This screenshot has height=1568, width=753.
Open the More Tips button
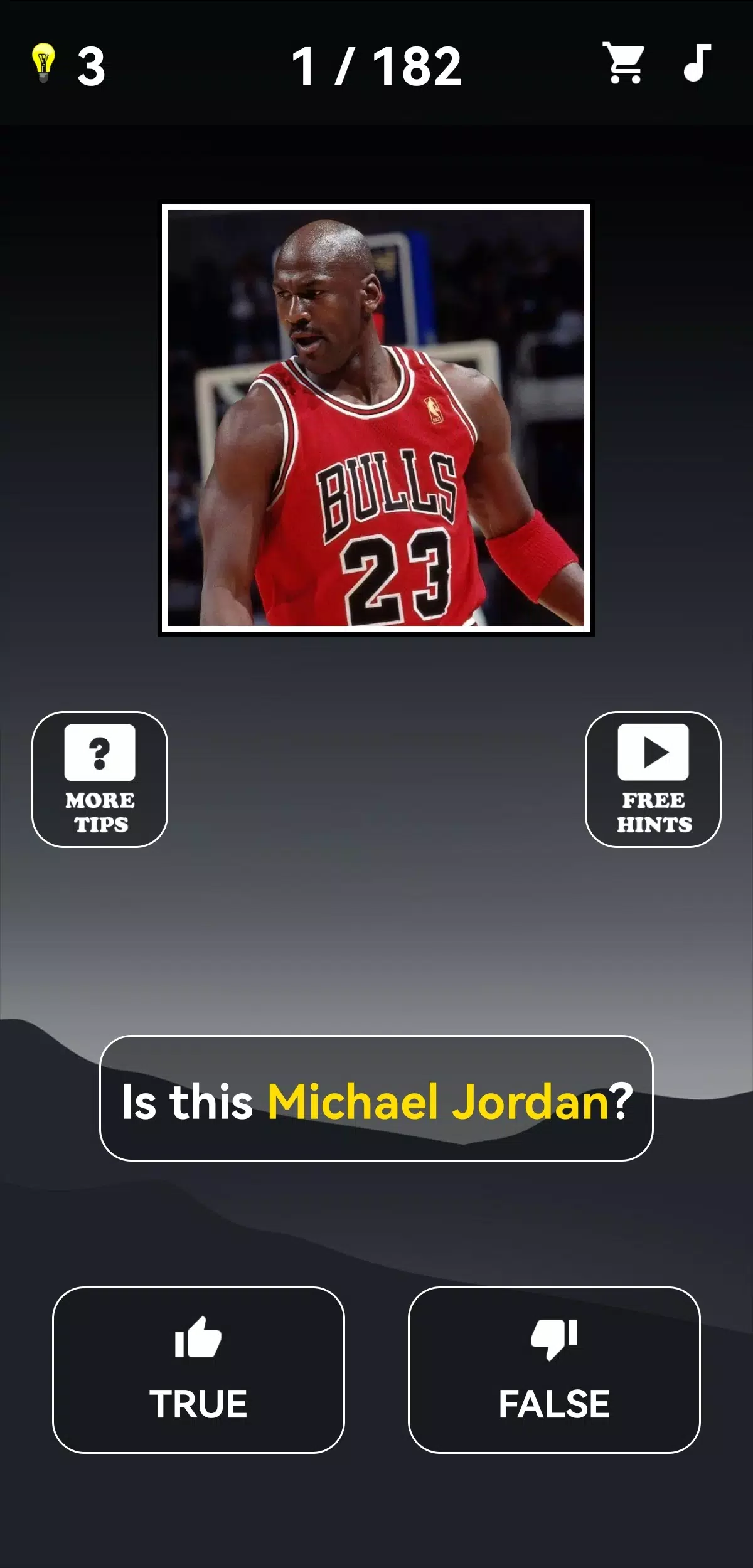point(100,779)
